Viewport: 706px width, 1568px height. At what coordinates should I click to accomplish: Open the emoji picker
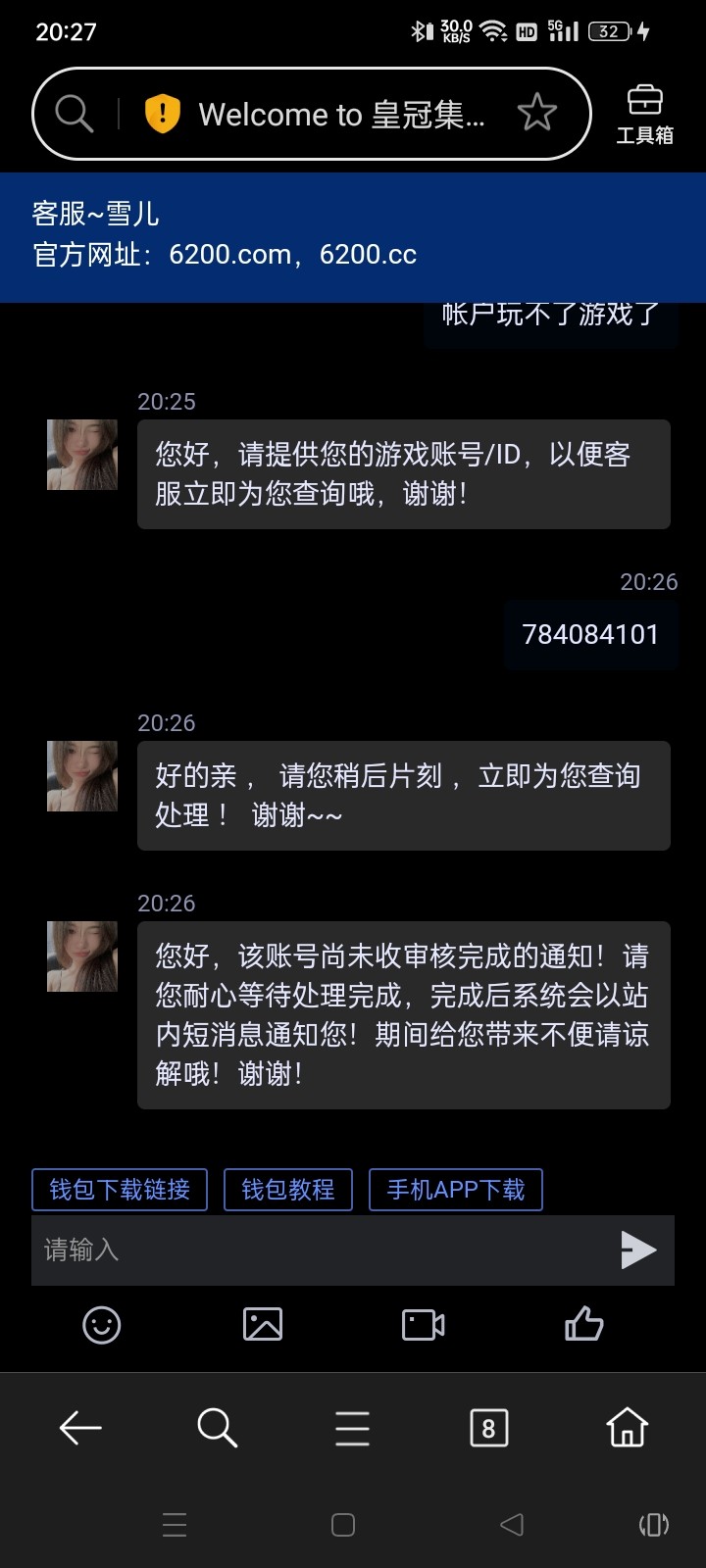click(x=102, y=1325)
